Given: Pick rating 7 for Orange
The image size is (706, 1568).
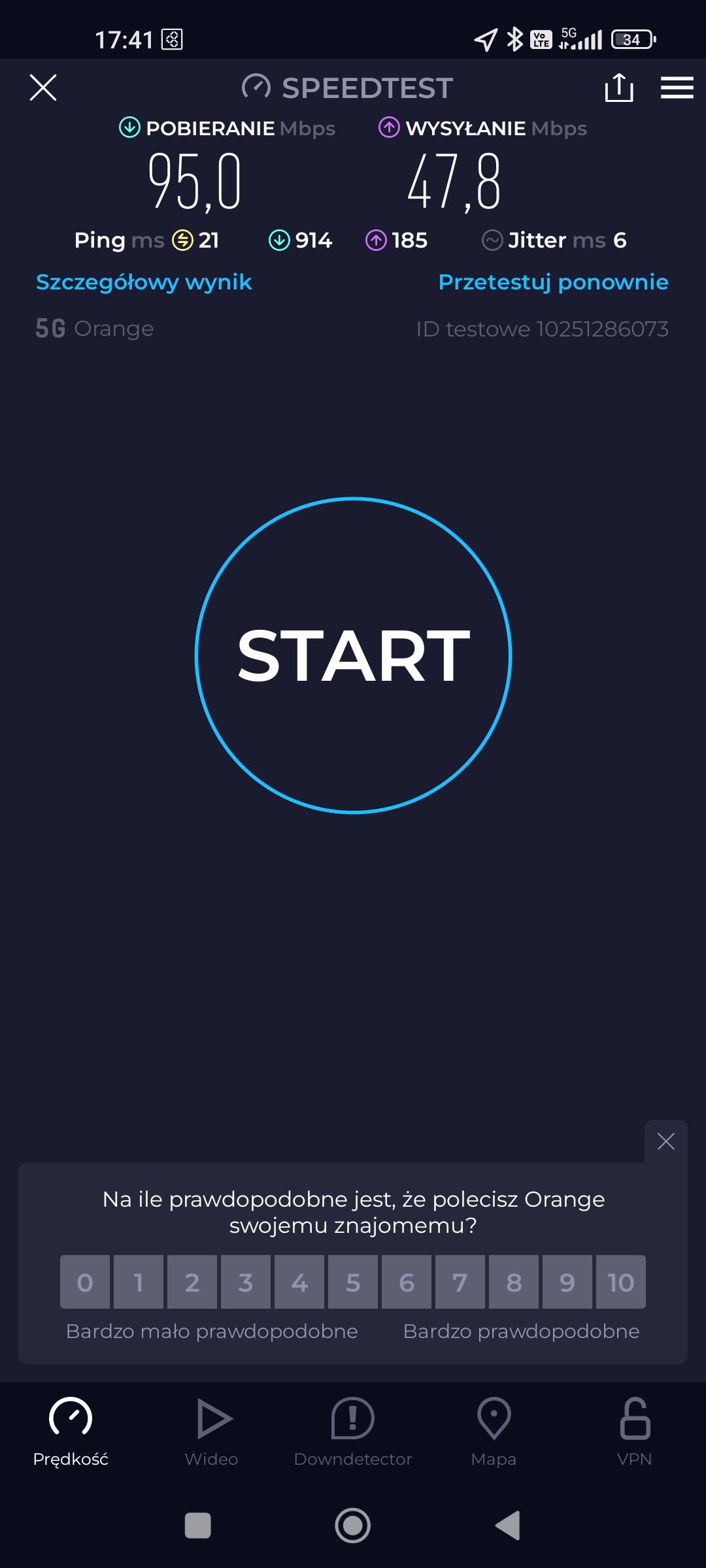Looking at the screenshot, I should (460, 1282).
